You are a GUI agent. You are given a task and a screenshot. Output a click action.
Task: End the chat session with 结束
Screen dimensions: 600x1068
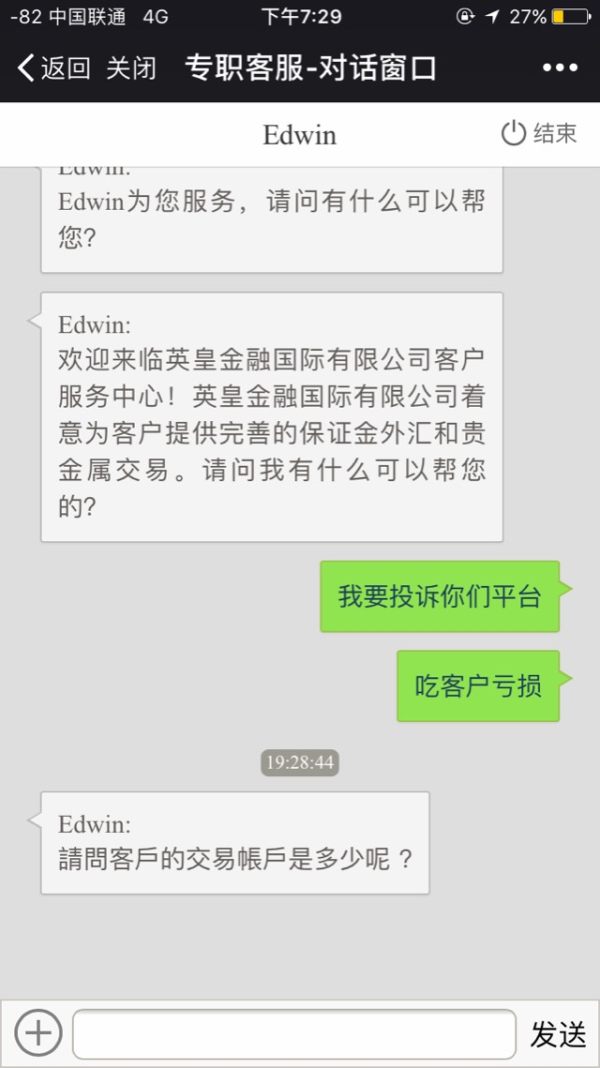click(x=539, y=134)
